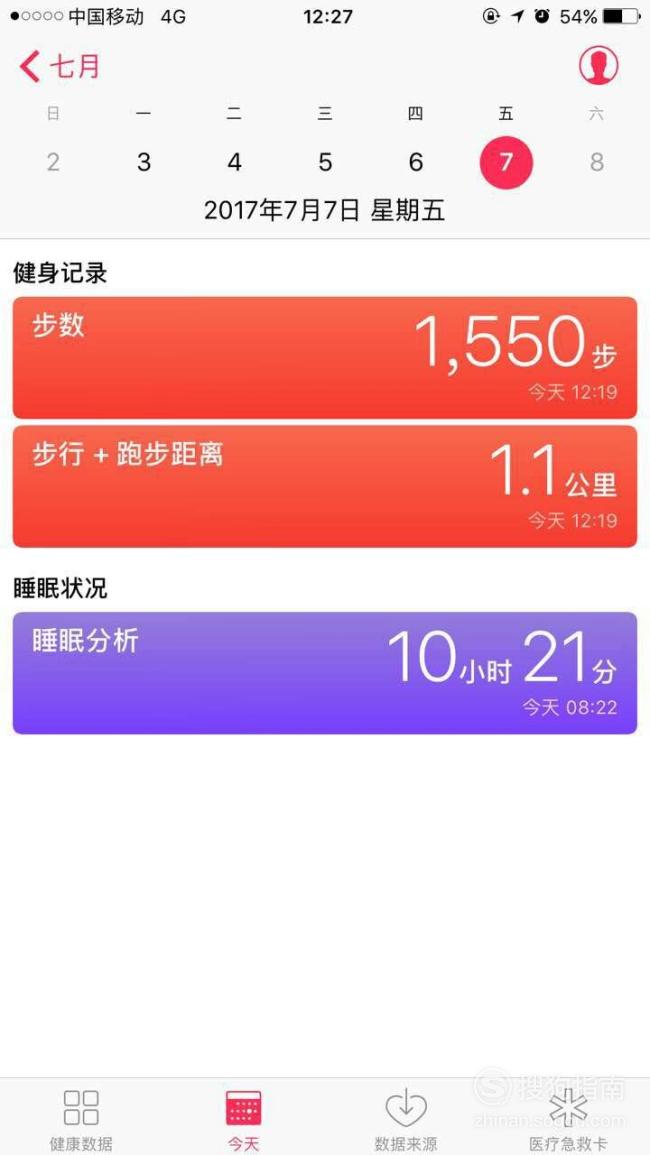
Task: Open the 步数 steps card
Action: tap(325, 357)
